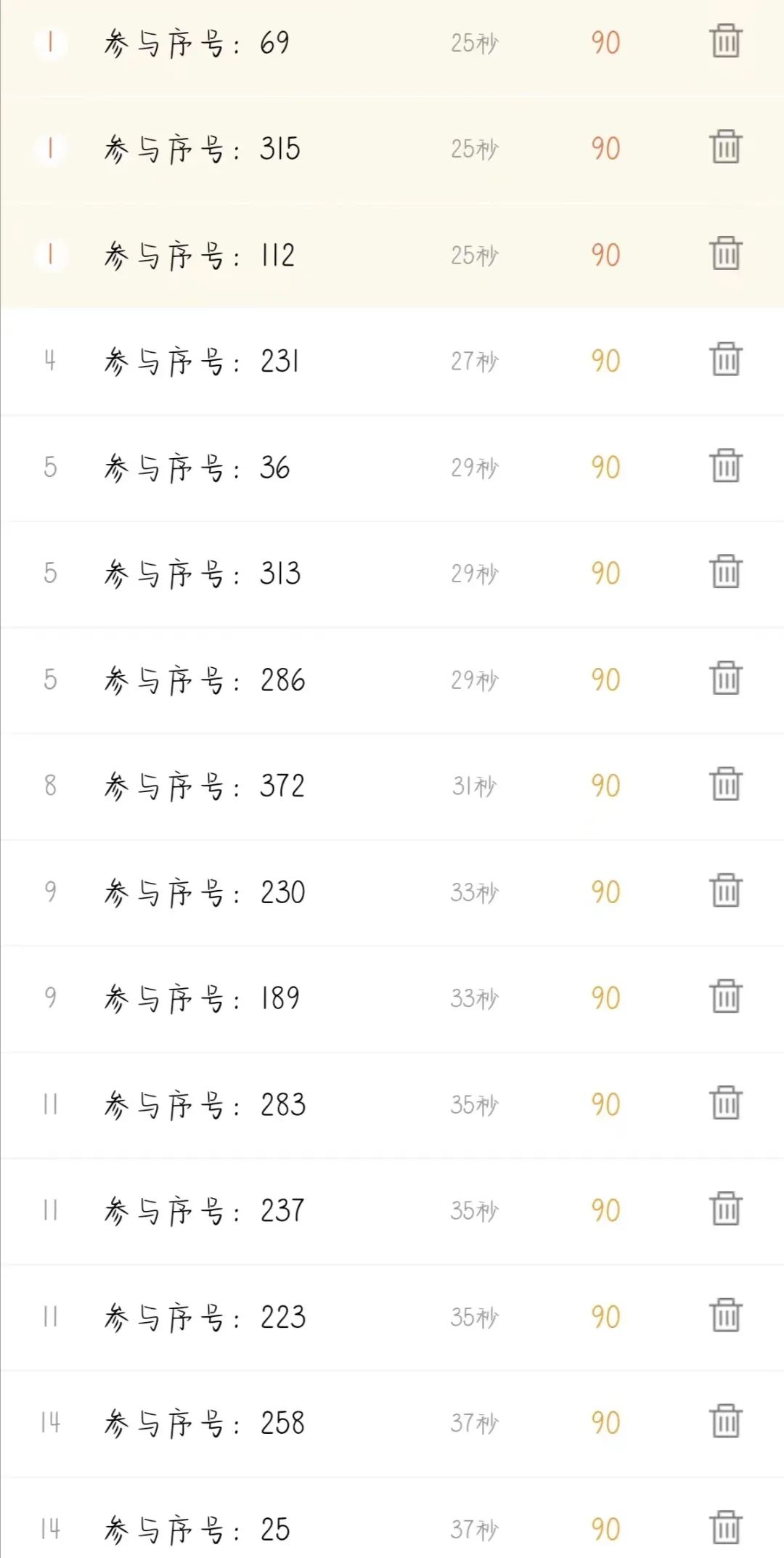Screen dimensions: 784x1558
Task: Delete the entry with 参与序号 36
Action: pos(725,465)
